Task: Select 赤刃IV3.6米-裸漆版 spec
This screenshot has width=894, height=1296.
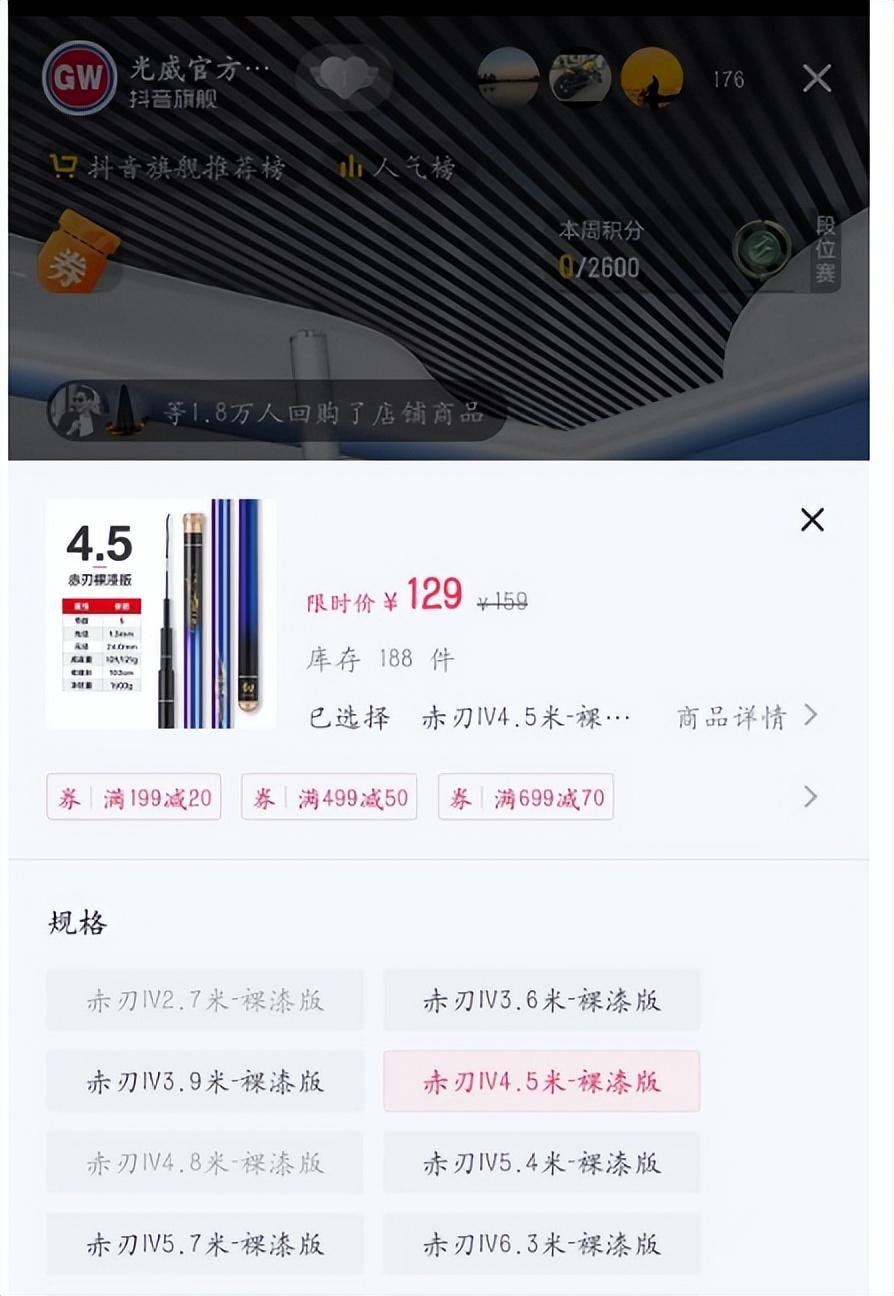Action: (x=541, y=1000)
